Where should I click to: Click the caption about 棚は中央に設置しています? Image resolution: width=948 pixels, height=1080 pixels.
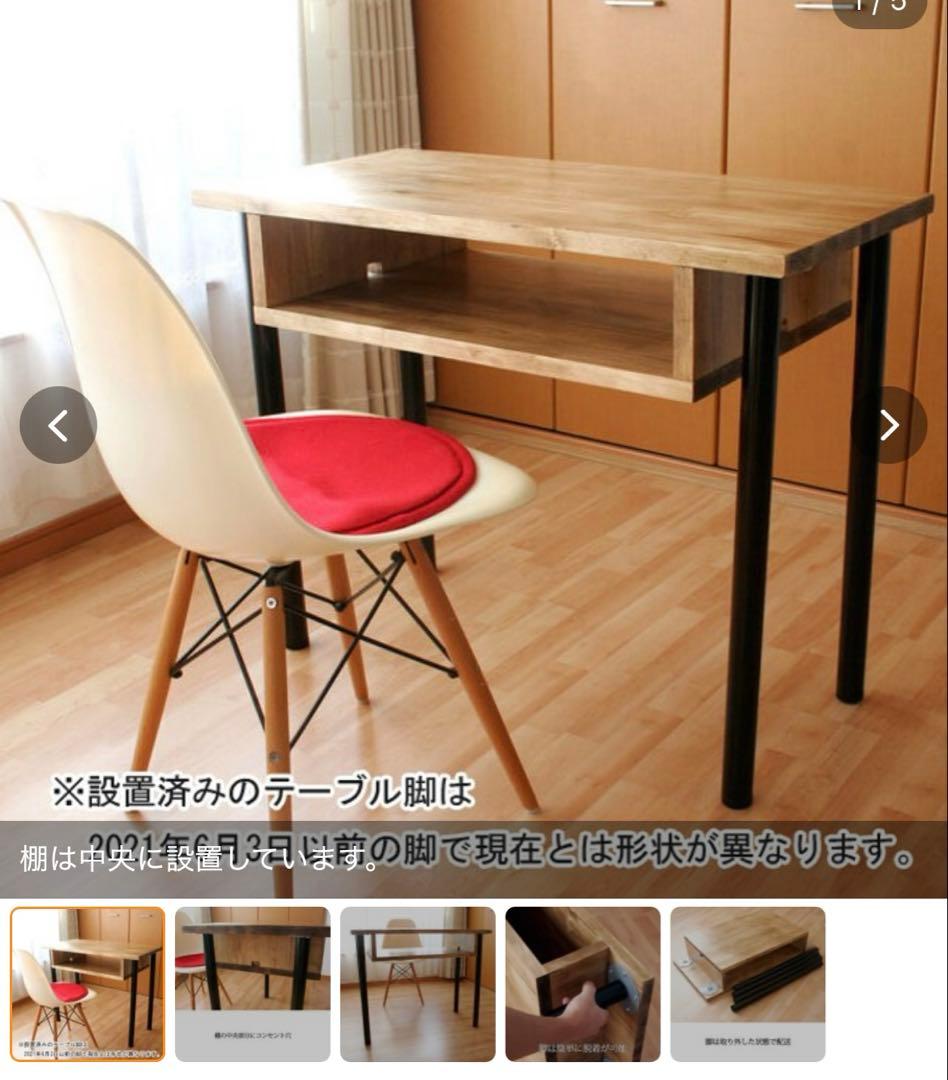coord(190,857)
